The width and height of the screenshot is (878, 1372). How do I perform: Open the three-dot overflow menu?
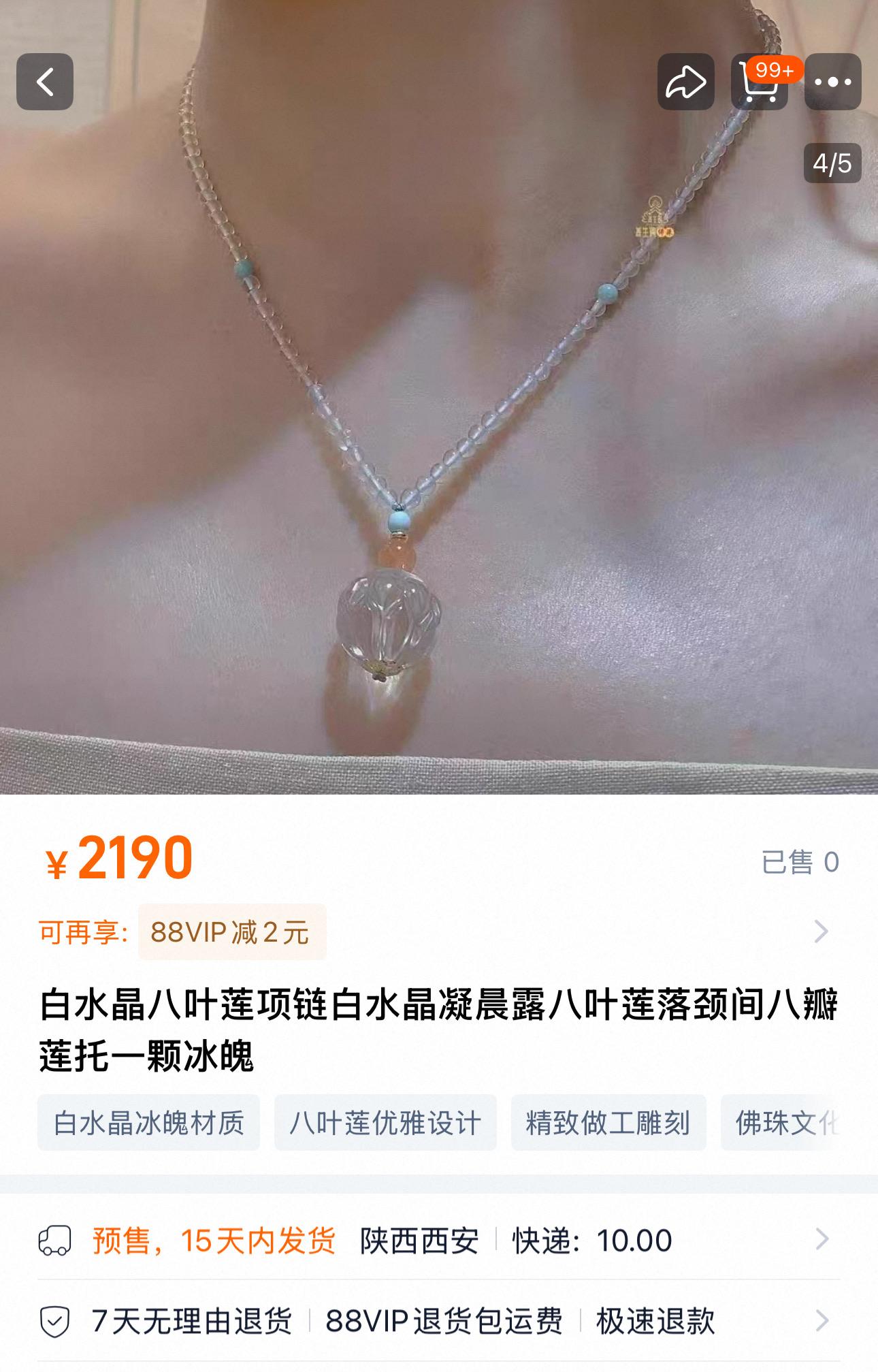coord(833,82)
